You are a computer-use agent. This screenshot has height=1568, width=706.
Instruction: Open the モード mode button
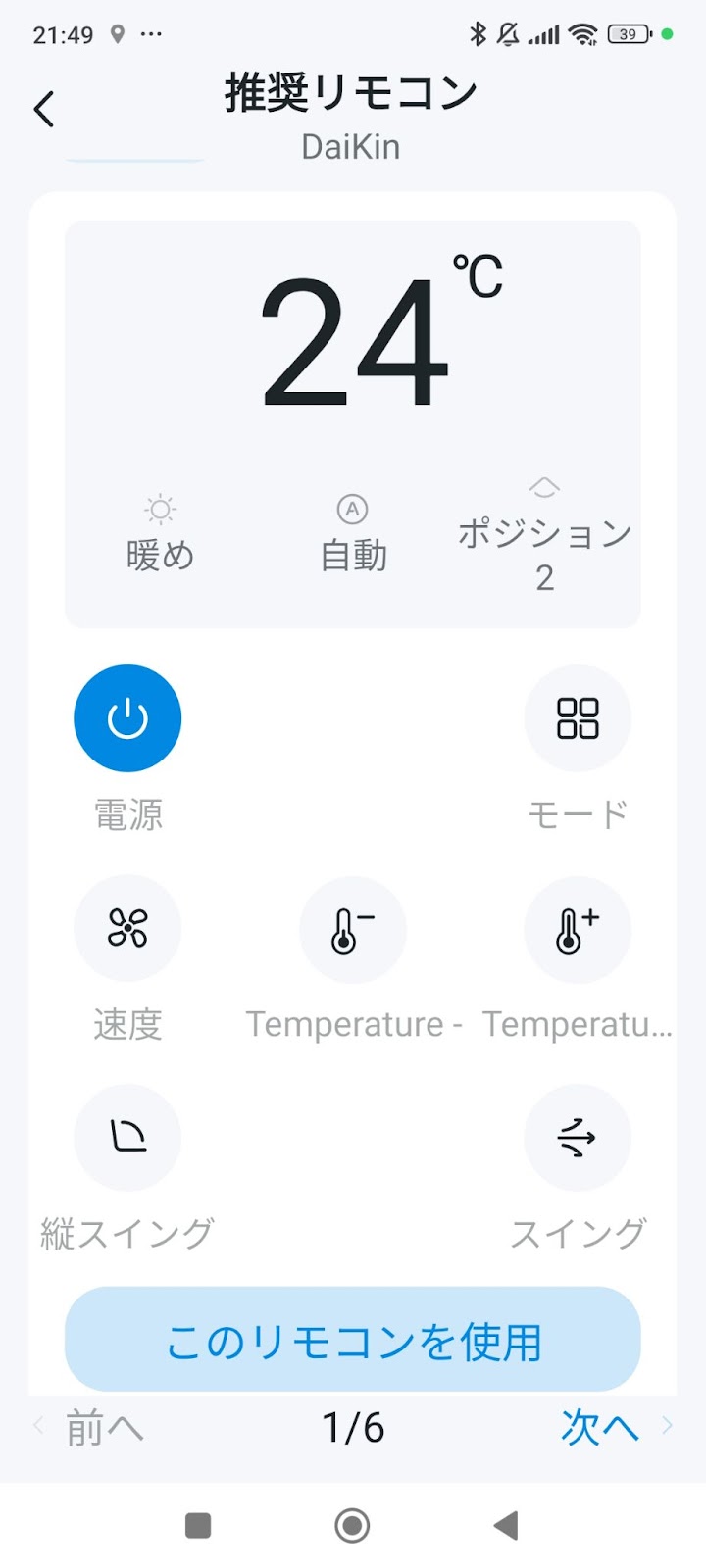[578, 718]
